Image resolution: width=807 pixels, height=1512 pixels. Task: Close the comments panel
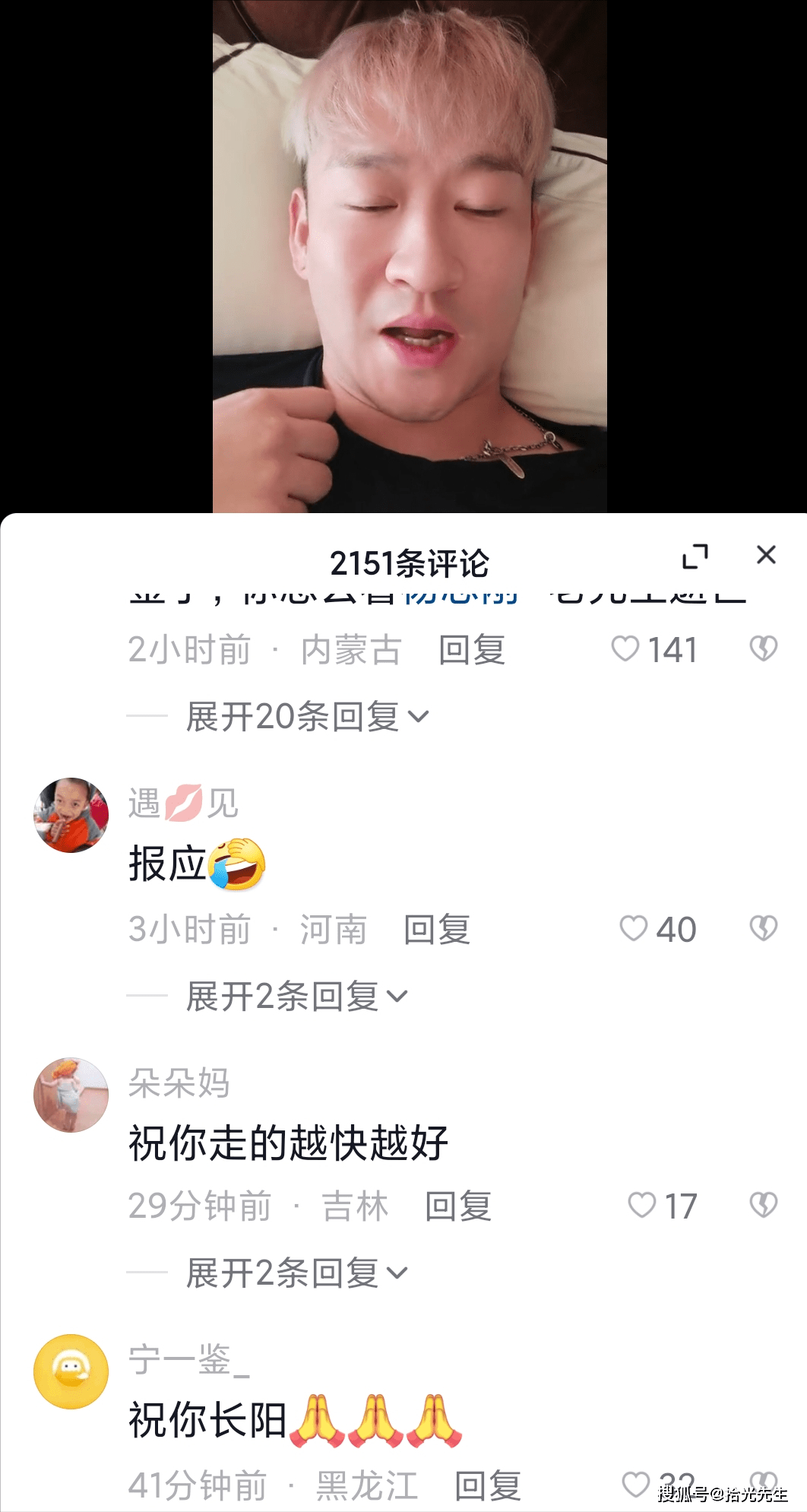766,555
